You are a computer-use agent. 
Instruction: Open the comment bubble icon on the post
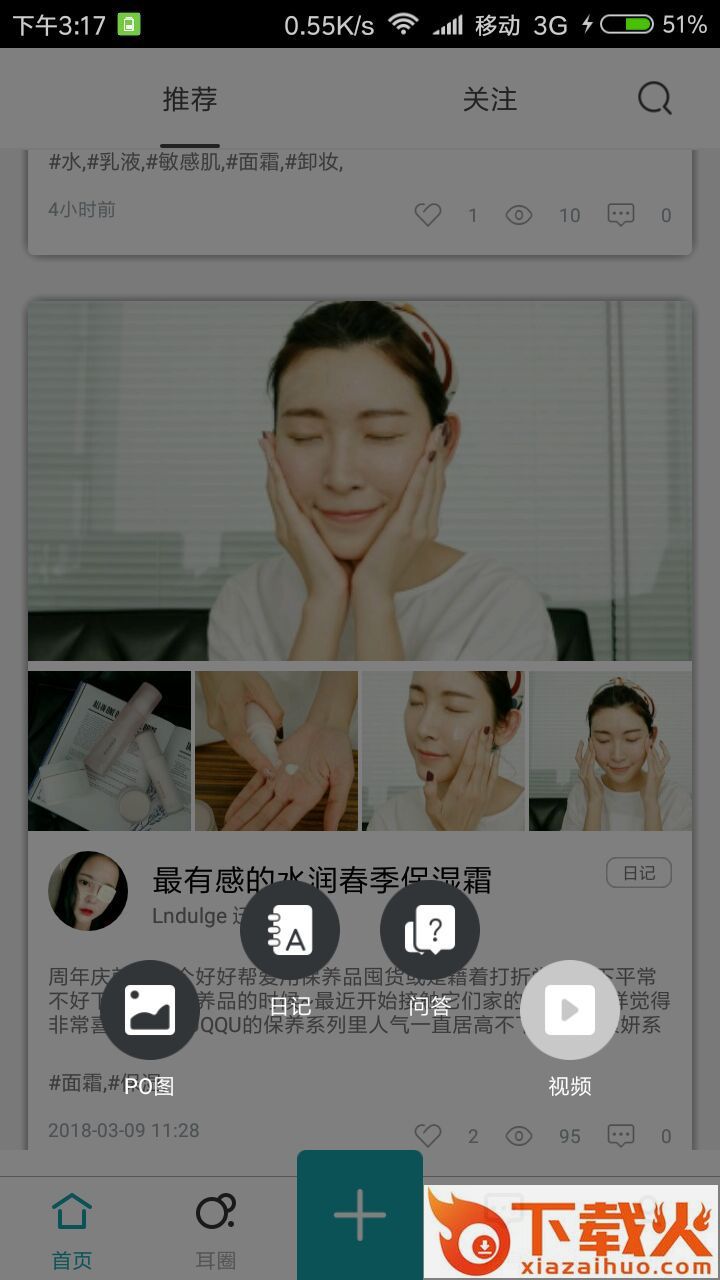coord(621,1135)
